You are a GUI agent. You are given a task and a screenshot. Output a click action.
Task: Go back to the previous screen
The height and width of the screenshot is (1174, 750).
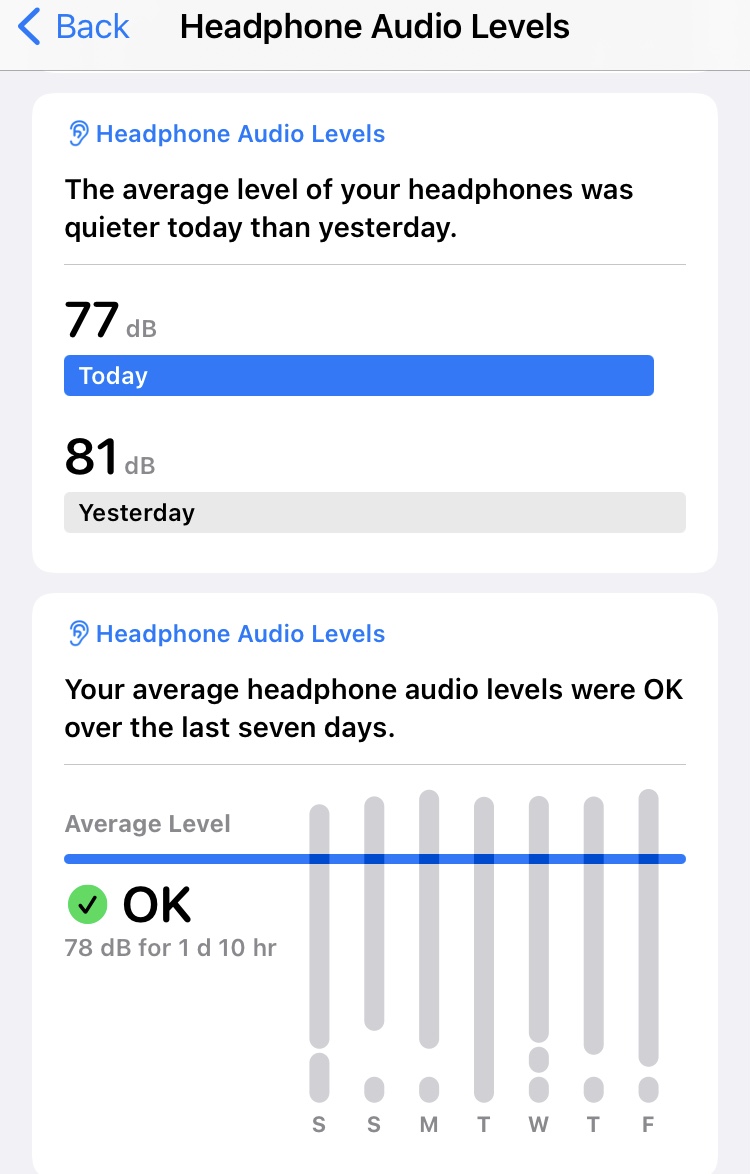click(75, 27)
